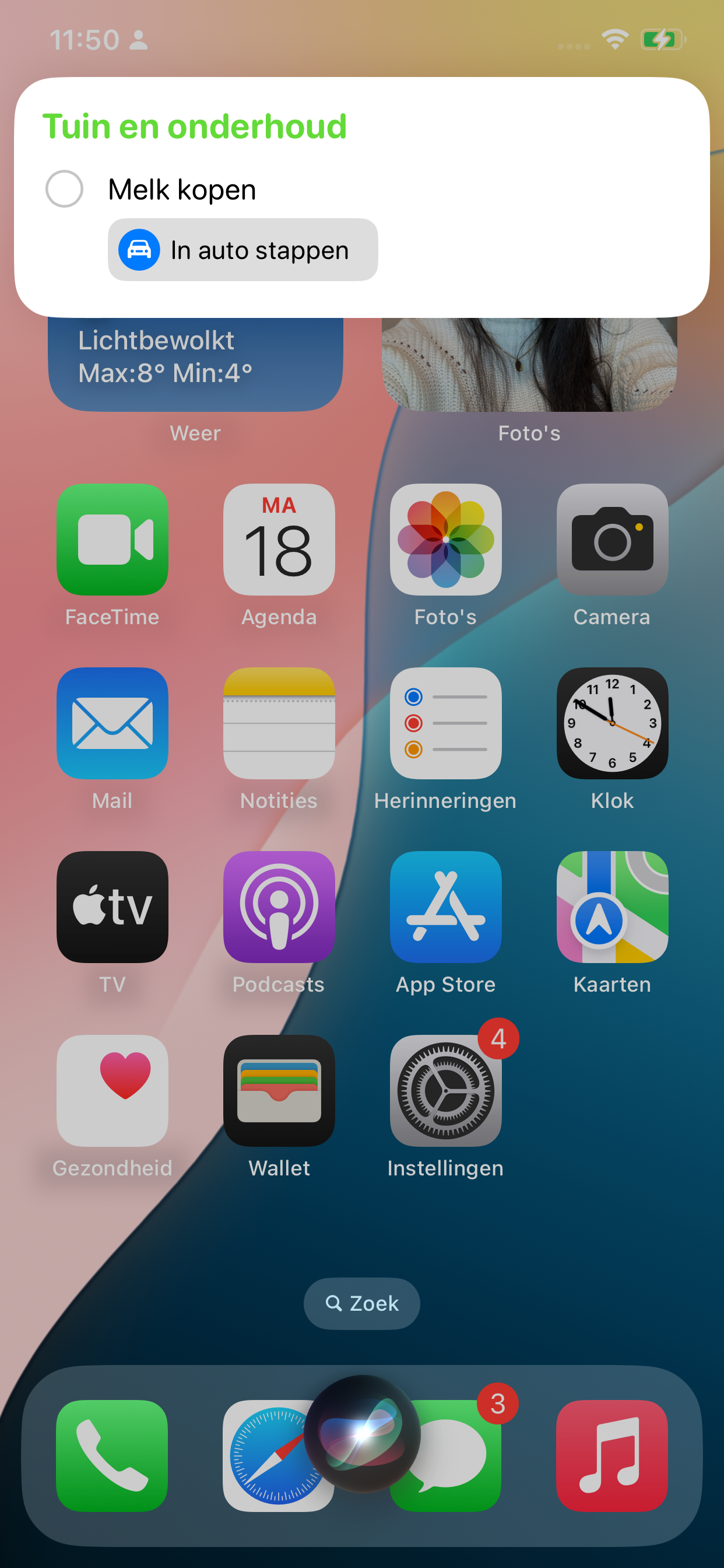Open the Podcasts app

click(x=279, y=907)
